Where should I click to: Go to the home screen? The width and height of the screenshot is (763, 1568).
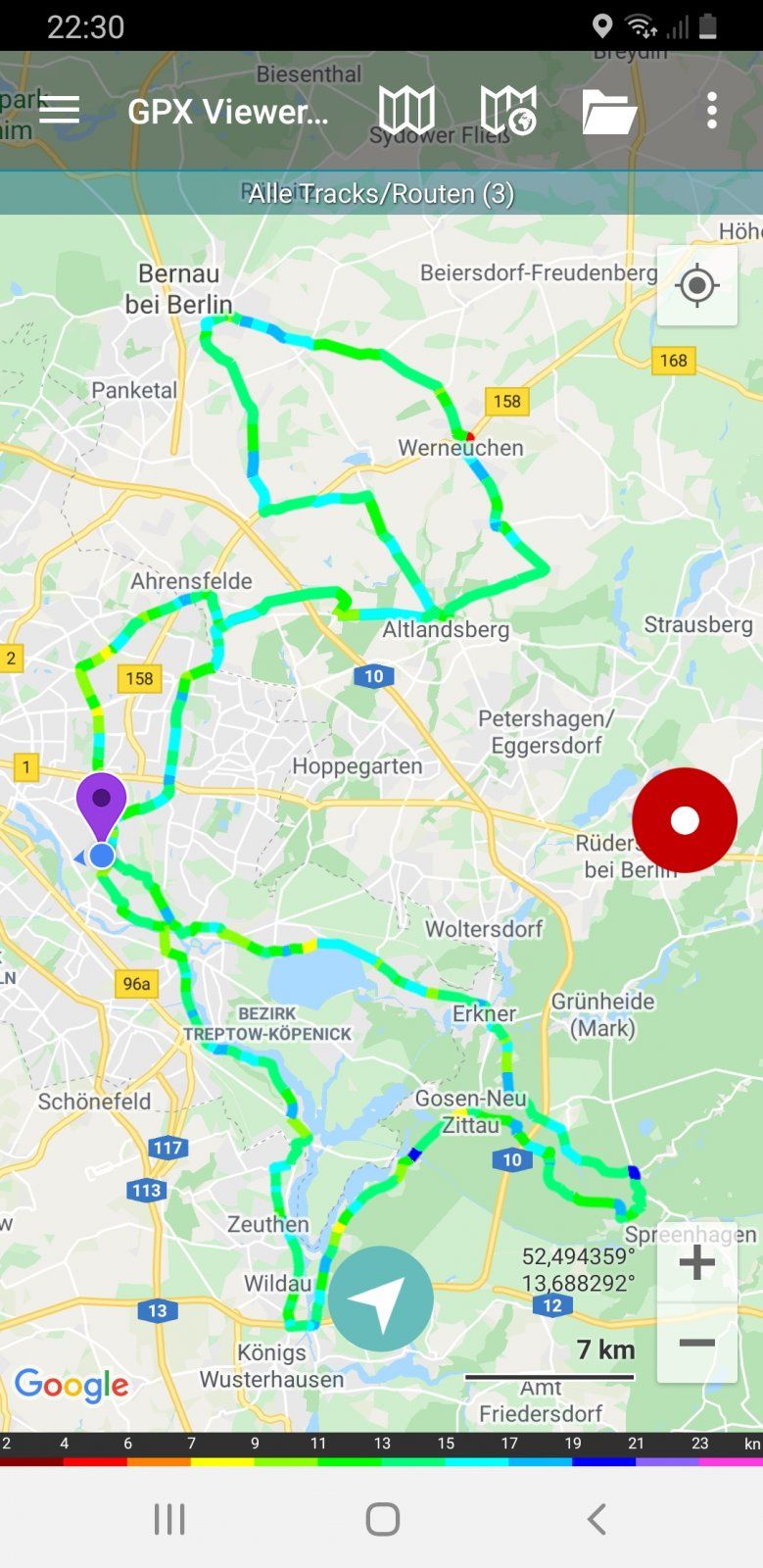pos(382,1519)
